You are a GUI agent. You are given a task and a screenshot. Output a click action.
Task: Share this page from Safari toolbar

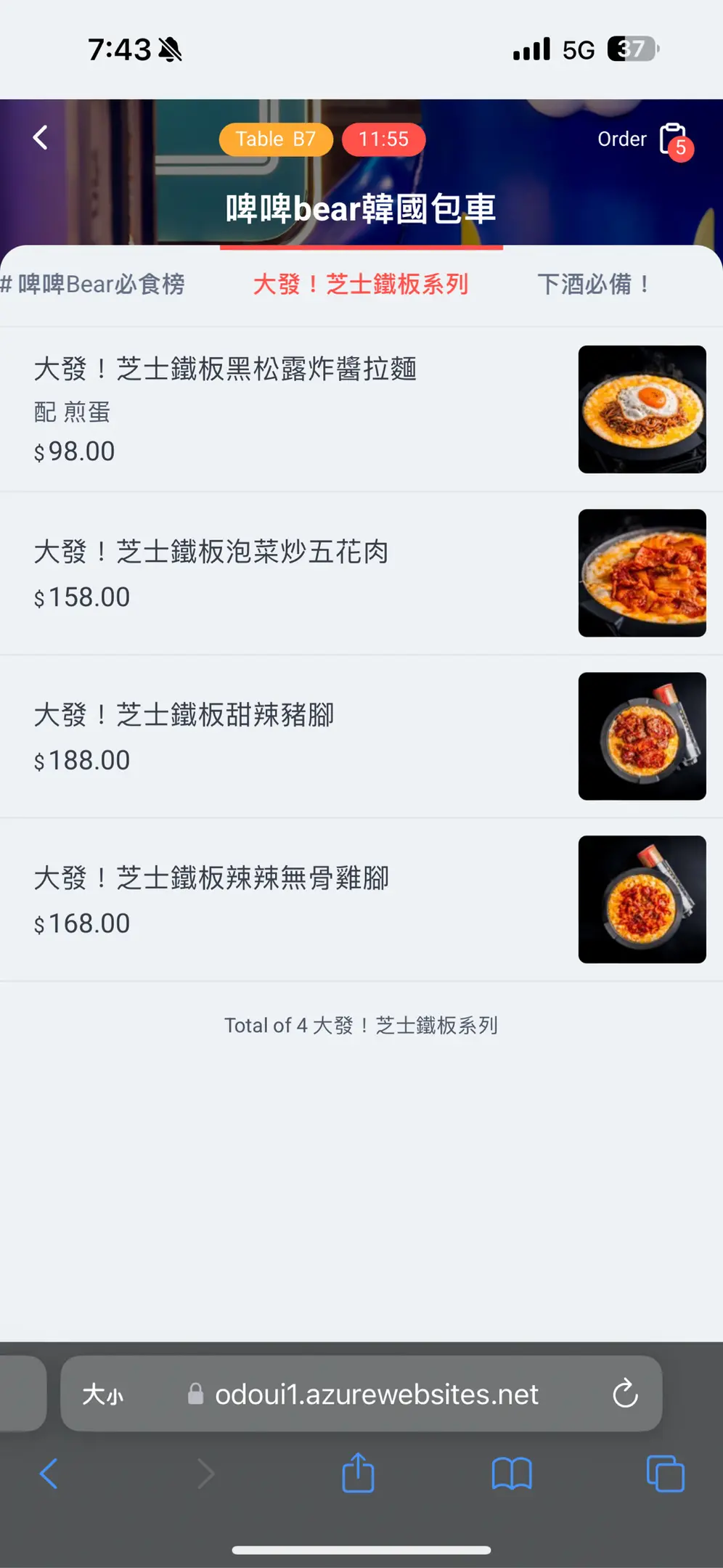click(358, 1474)
